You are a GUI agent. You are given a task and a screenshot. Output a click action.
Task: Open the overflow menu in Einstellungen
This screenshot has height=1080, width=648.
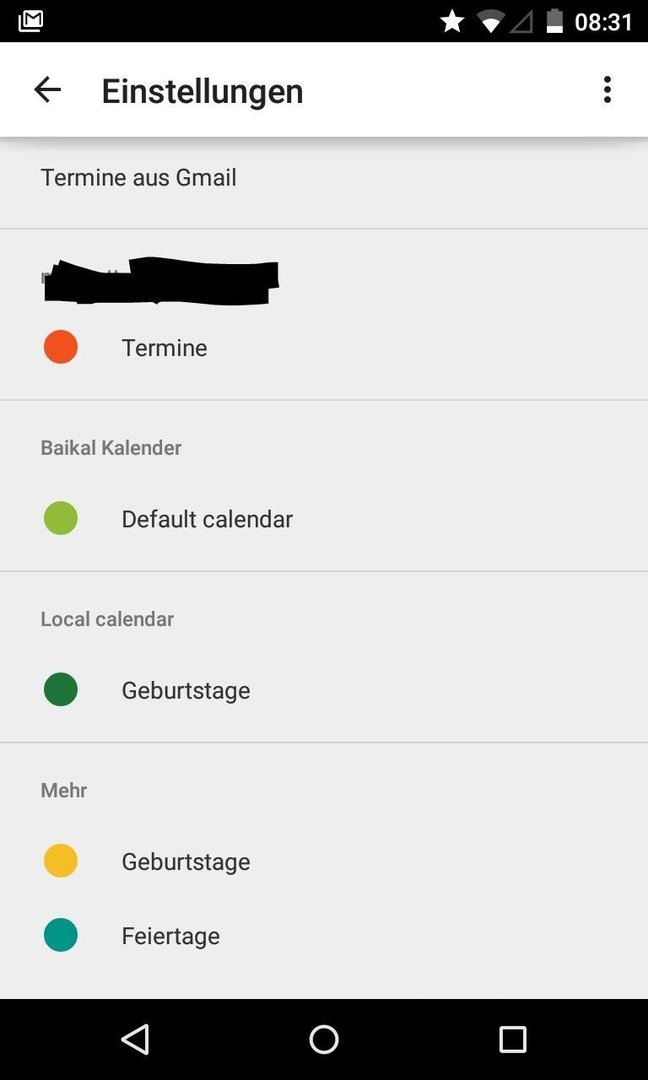click(607, 90)
